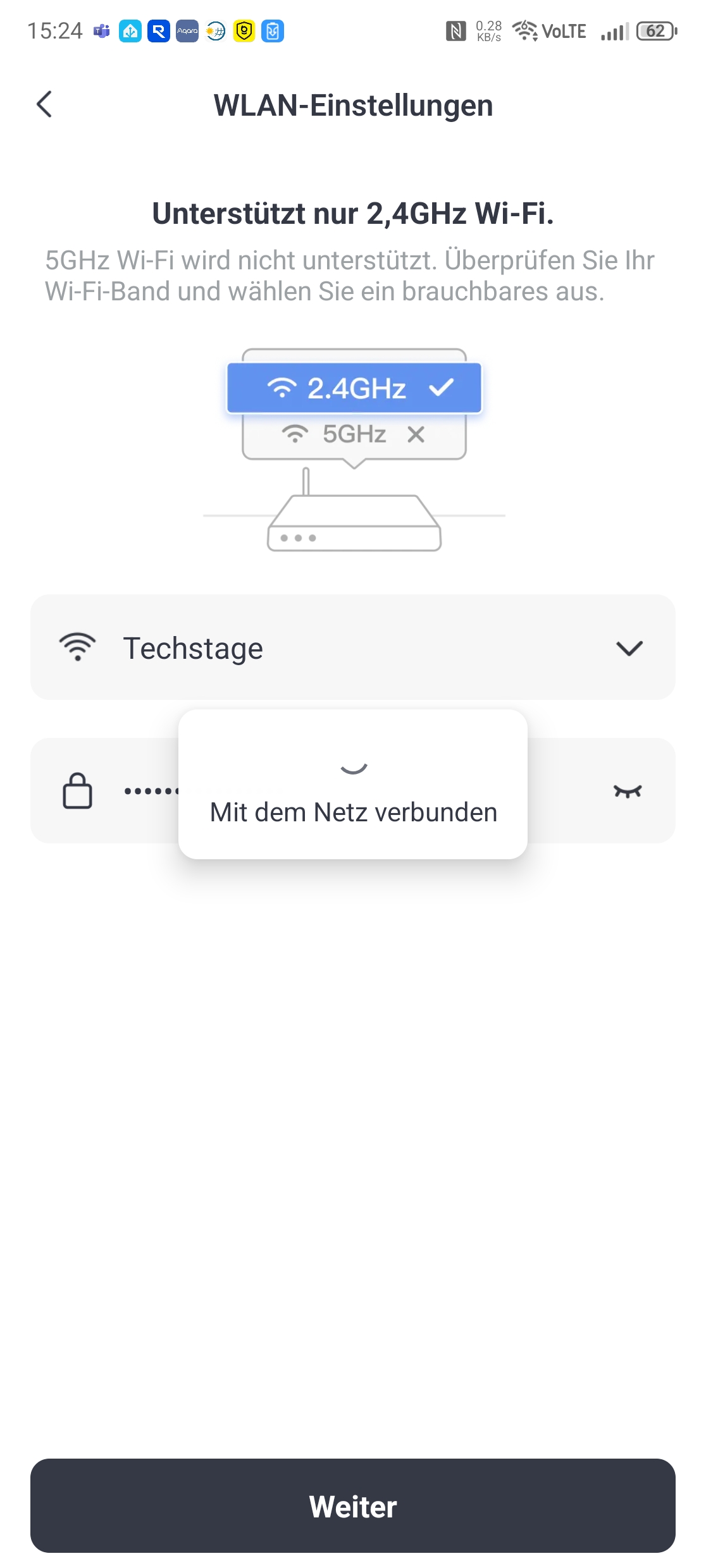Expand the Techstage network dropdown
This screenshot has width=706, height=1568.
pyautogui.click(x=629, y=648)
